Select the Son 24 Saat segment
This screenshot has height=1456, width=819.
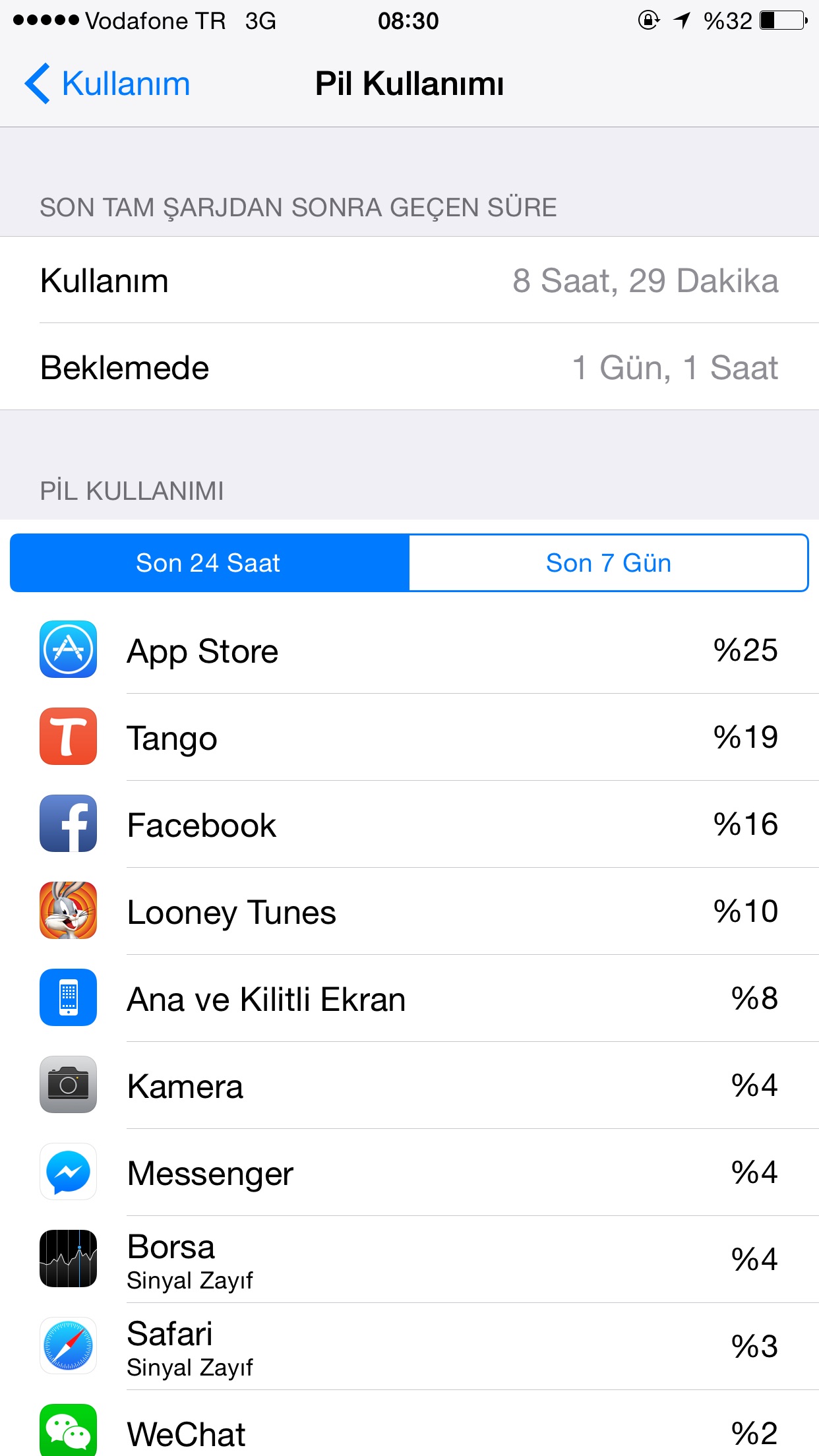click(209, 563)
